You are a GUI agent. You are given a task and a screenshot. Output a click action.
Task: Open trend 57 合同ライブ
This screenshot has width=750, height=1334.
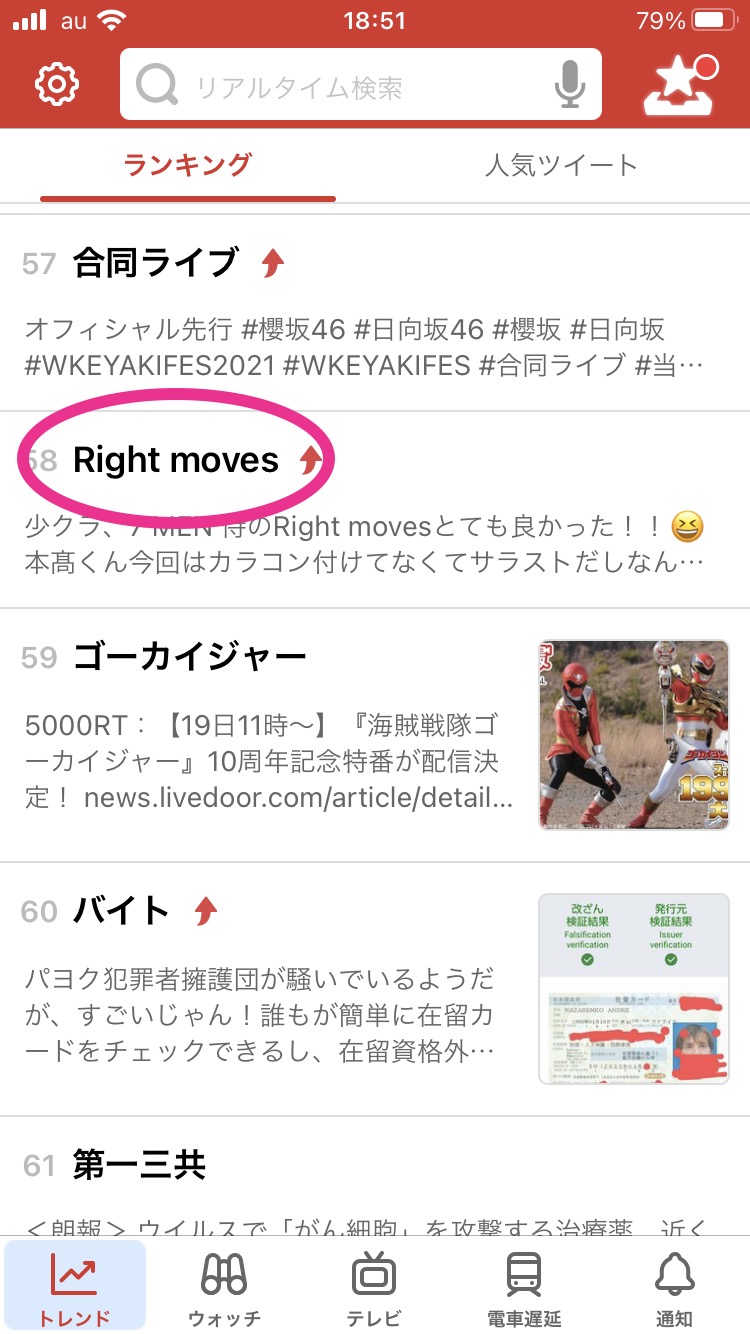(x=375, y=313)
